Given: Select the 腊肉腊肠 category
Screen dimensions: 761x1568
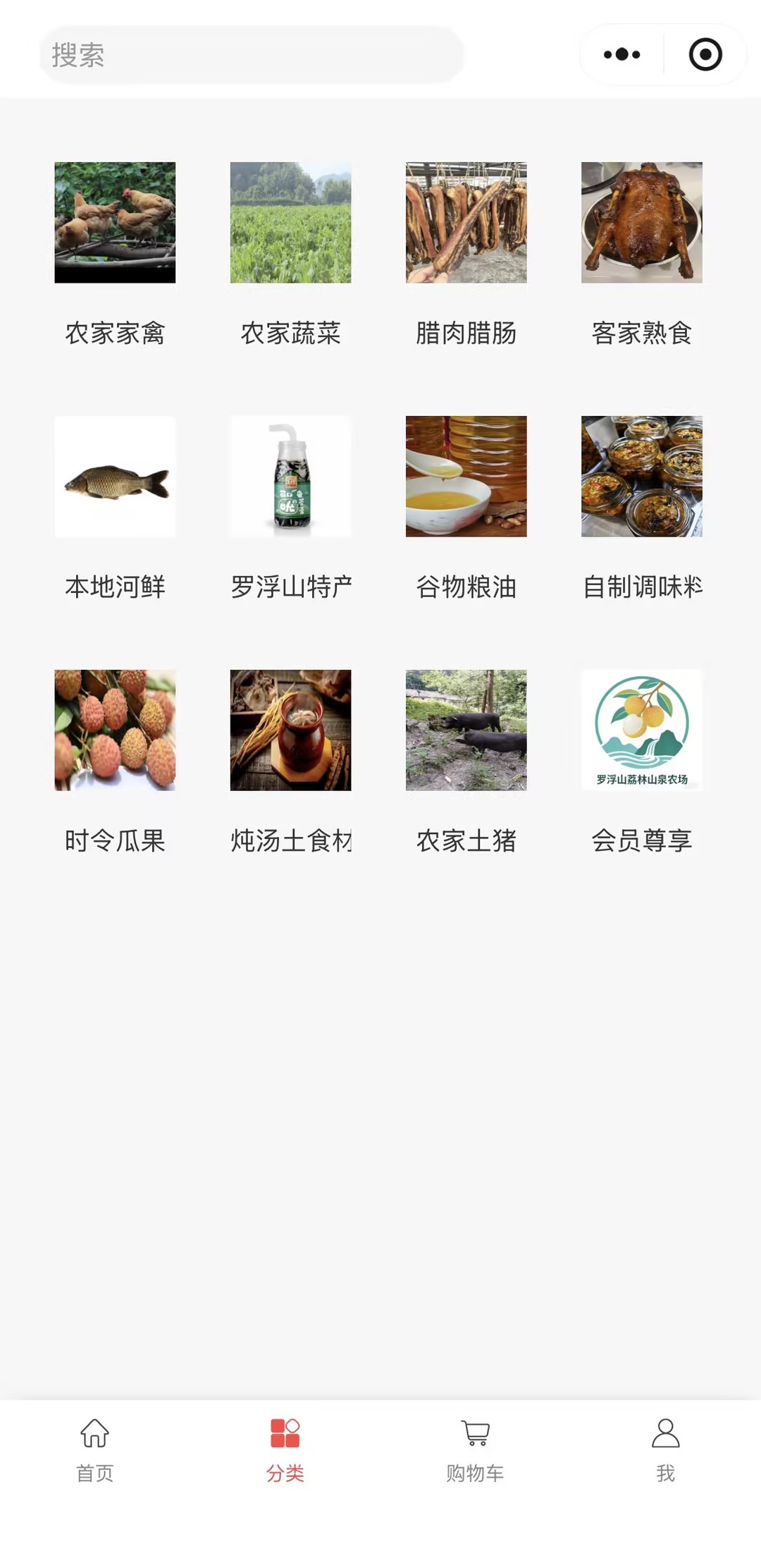Looking at the screenshot, I should tap(466, 223).
